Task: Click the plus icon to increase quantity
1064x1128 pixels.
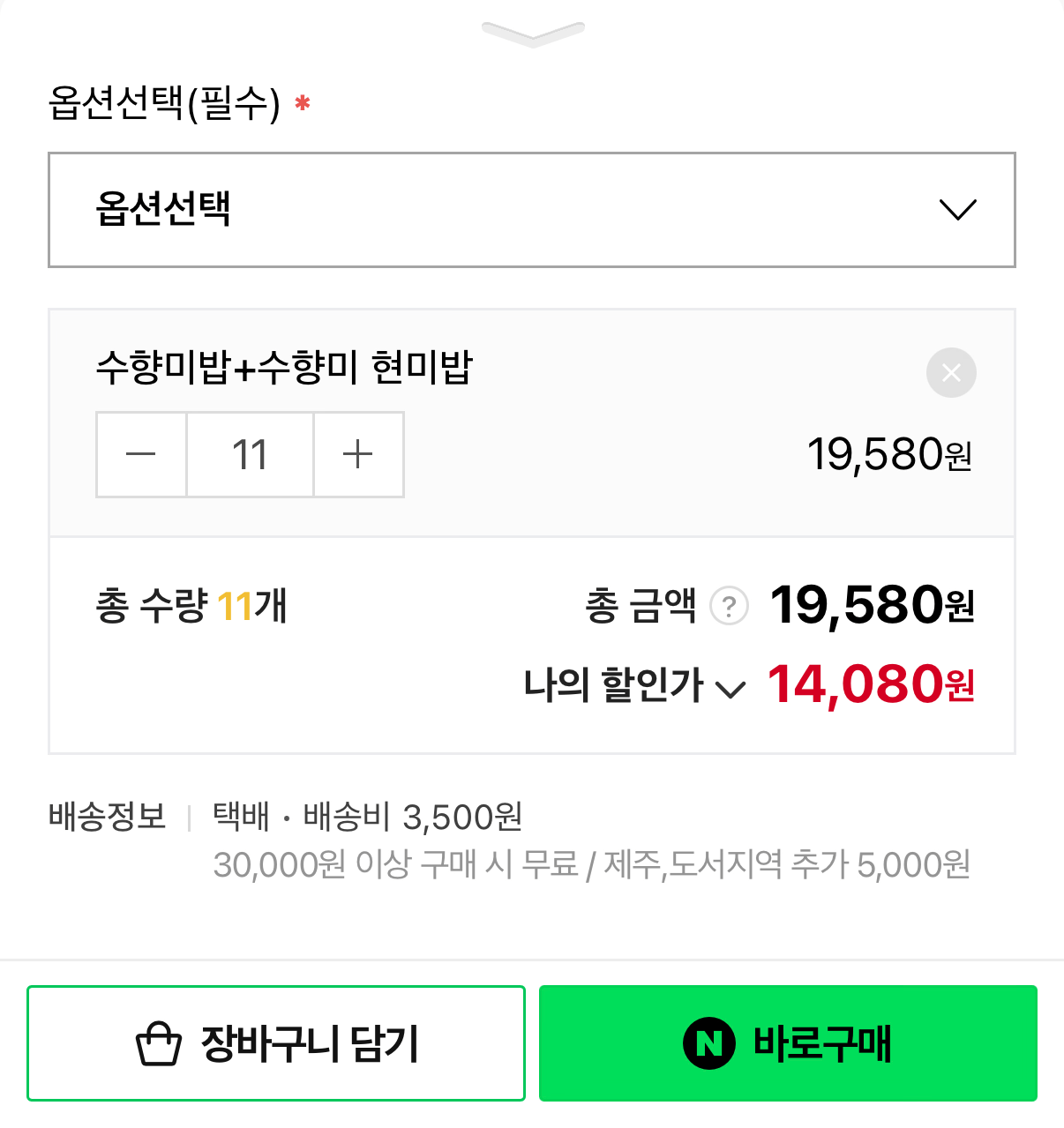Action: click(357, 454)
